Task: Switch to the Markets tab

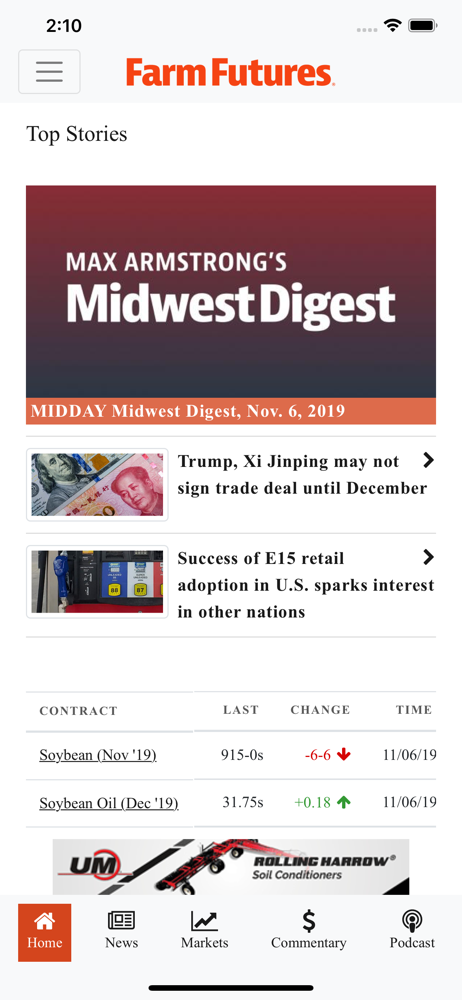Action: click(x=204, y=930)
